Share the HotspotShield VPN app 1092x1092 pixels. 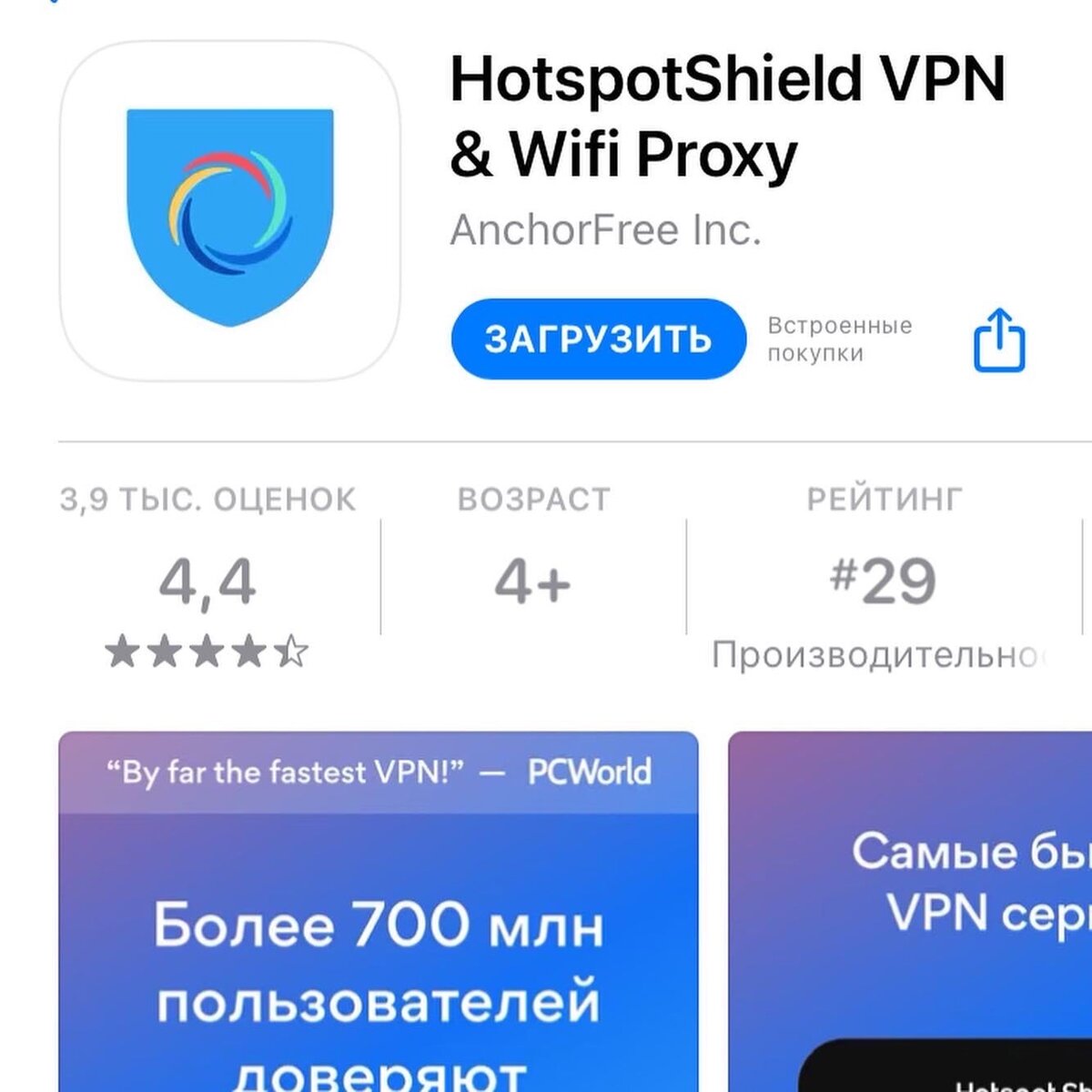(x=999, y=340)
